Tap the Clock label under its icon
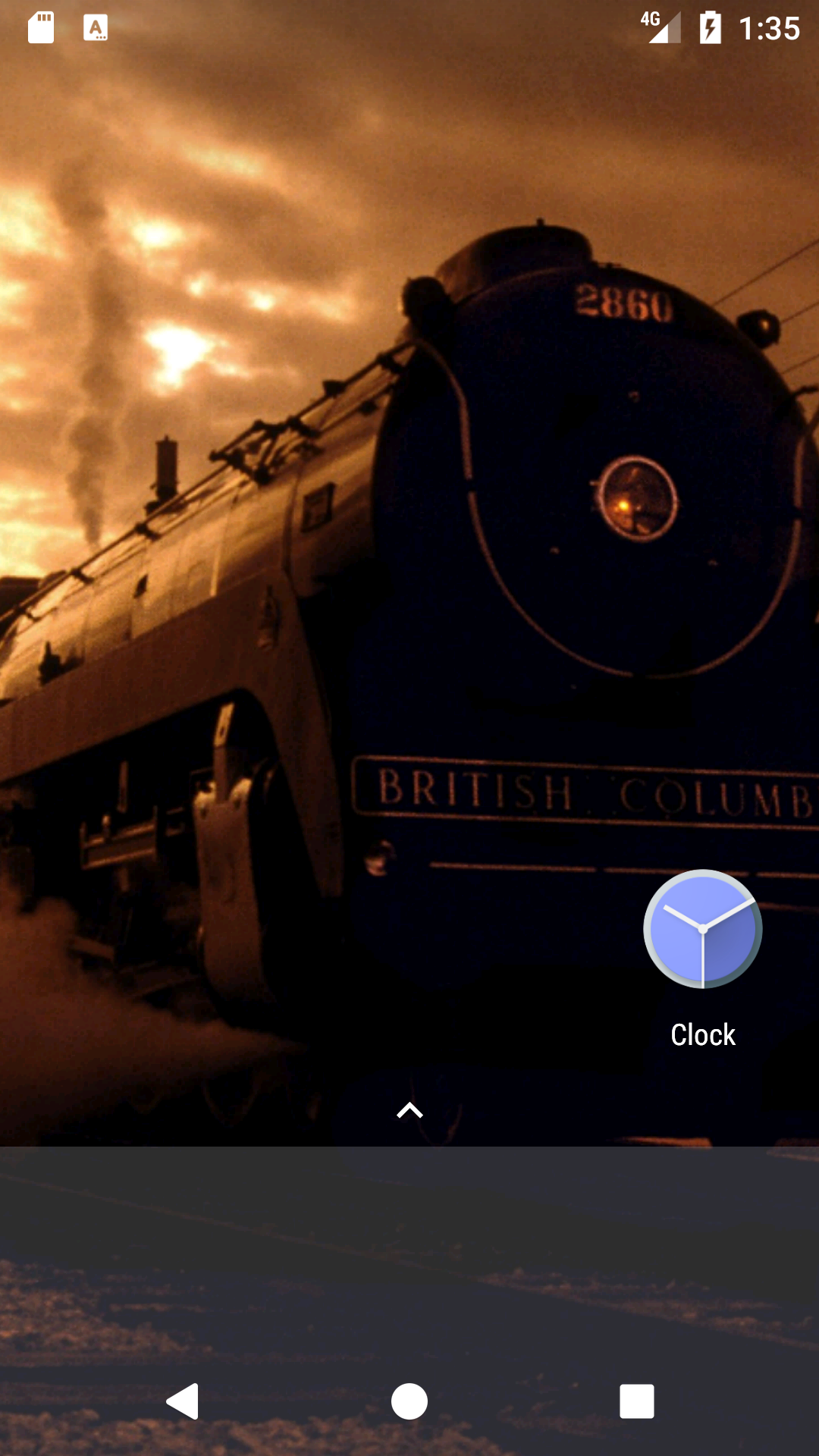This screenshot has width=819, height=1456. (x=702, y=1034)
